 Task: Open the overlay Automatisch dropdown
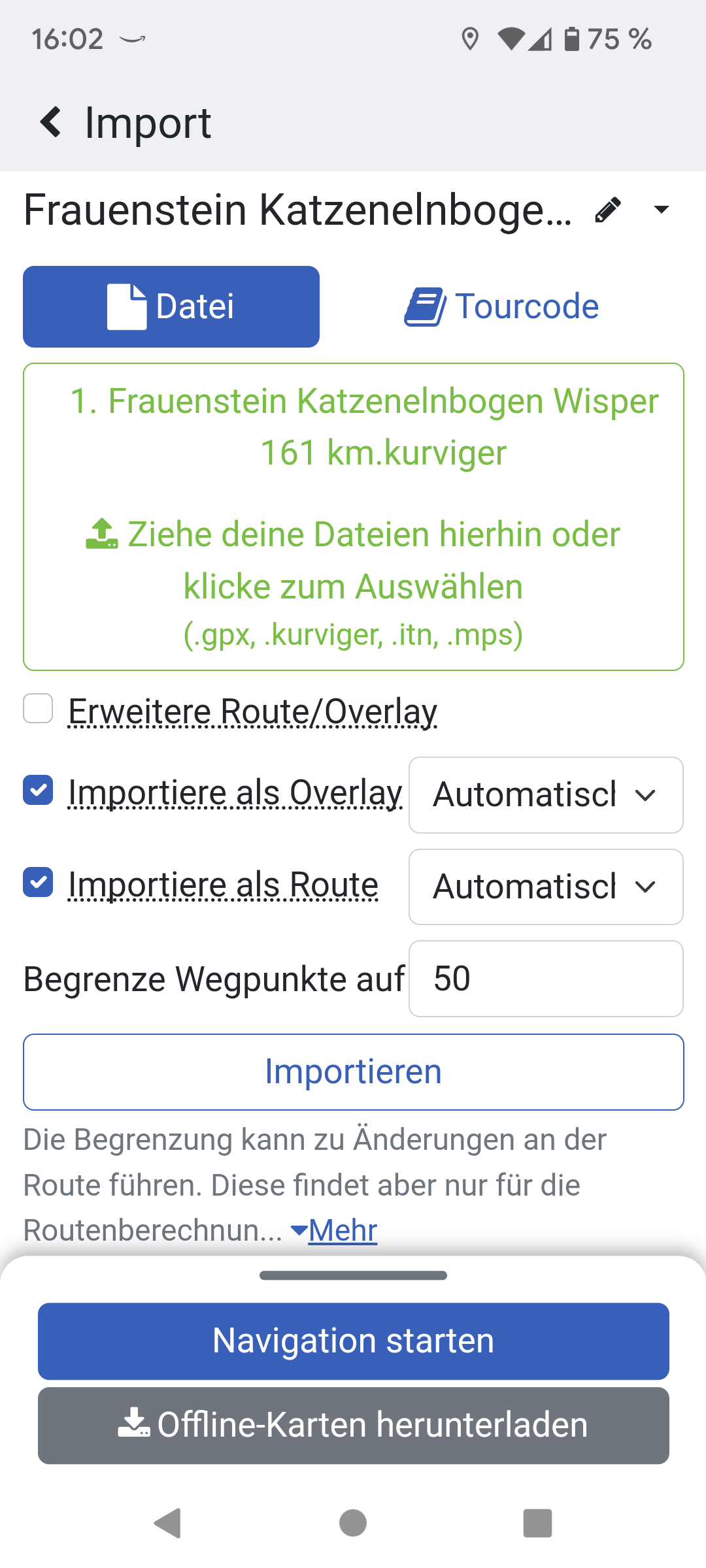546,795
